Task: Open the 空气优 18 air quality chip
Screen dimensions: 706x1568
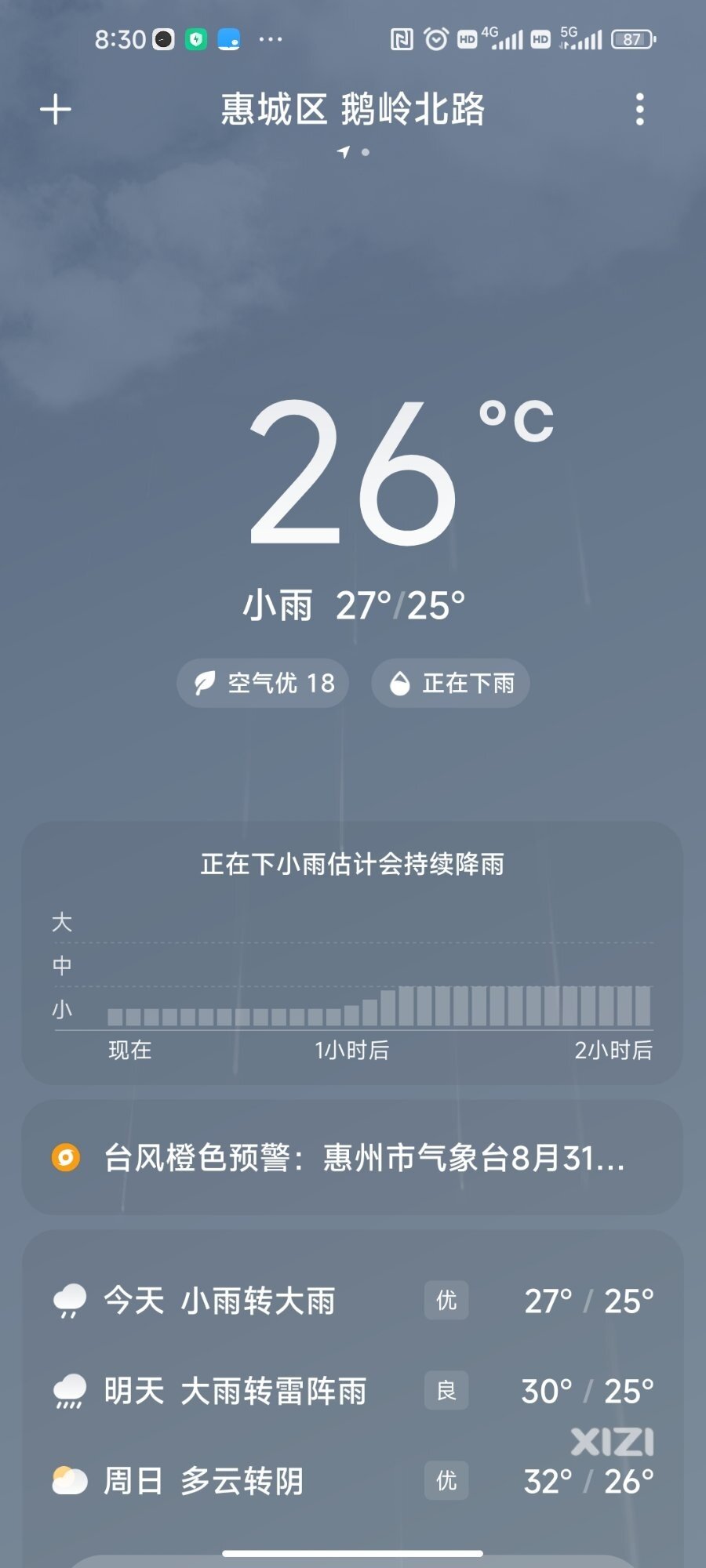Action: [263, 683]
